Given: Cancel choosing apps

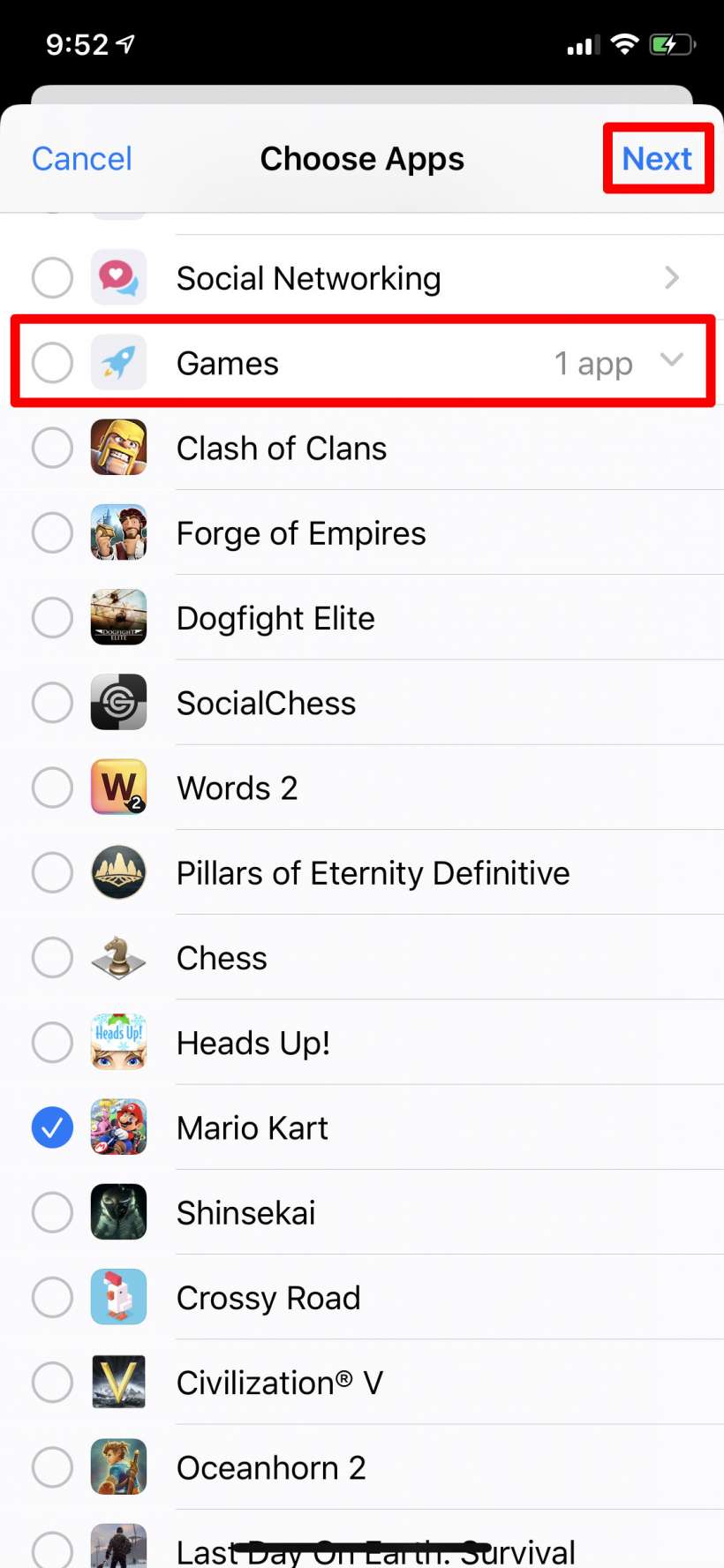Looking at the screenshot, I should [x=81, y=159].
